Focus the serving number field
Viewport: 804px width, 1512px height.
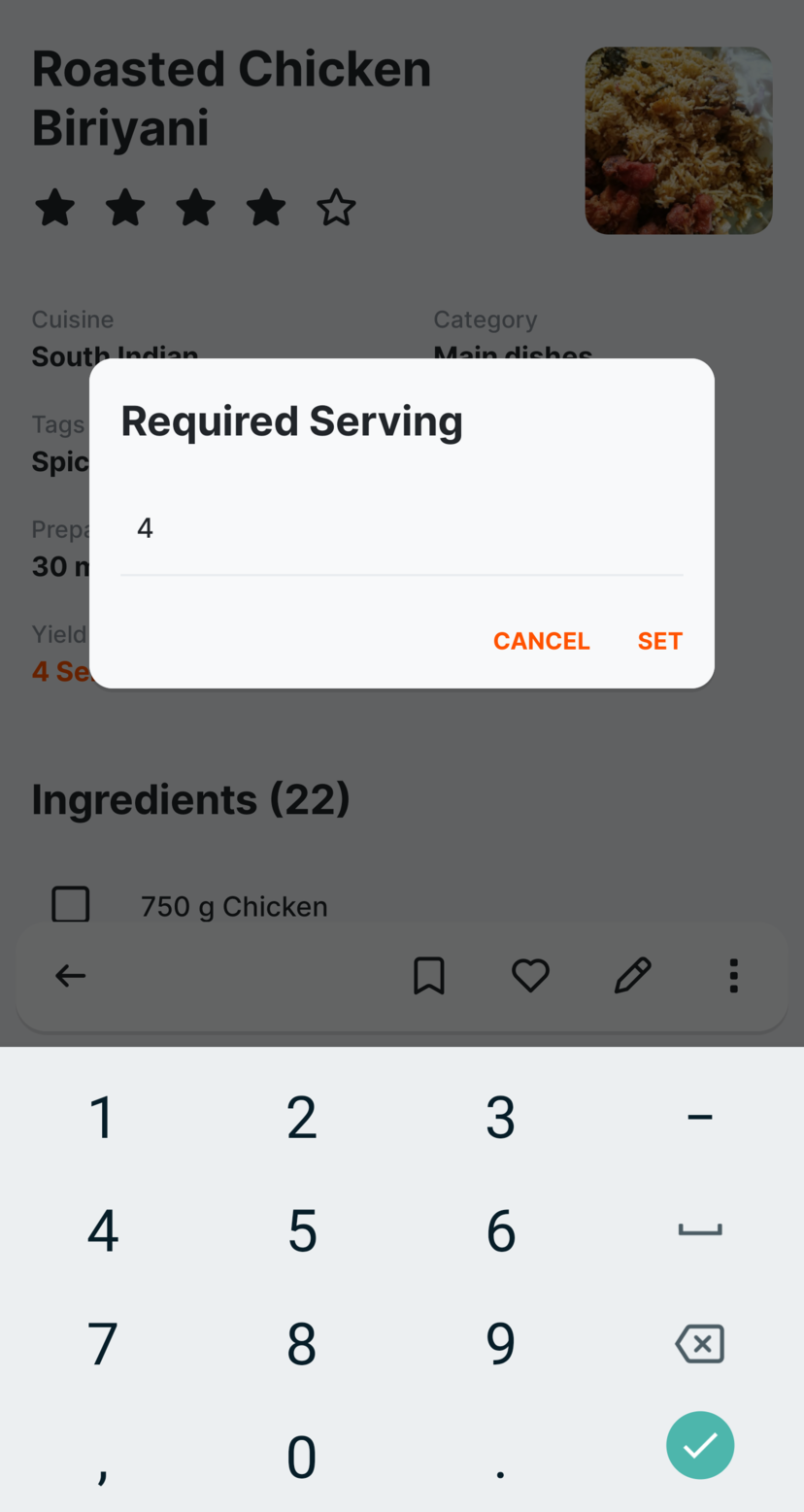click(401, 529)
